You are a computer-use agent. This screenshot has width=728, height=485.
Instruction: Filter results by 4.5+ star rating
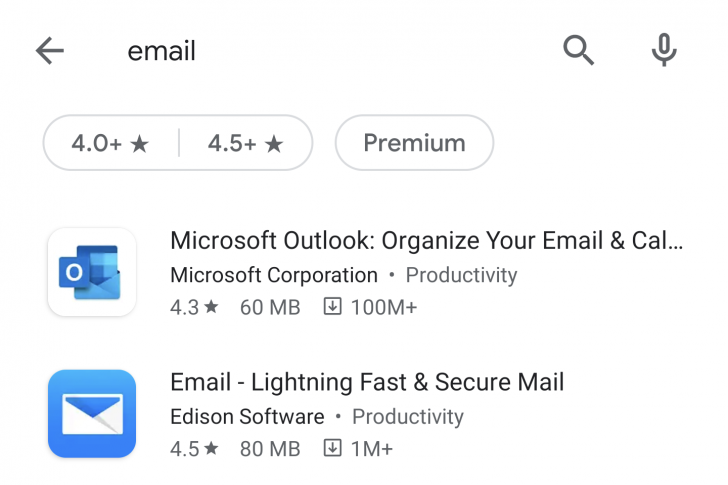[245, 143]
